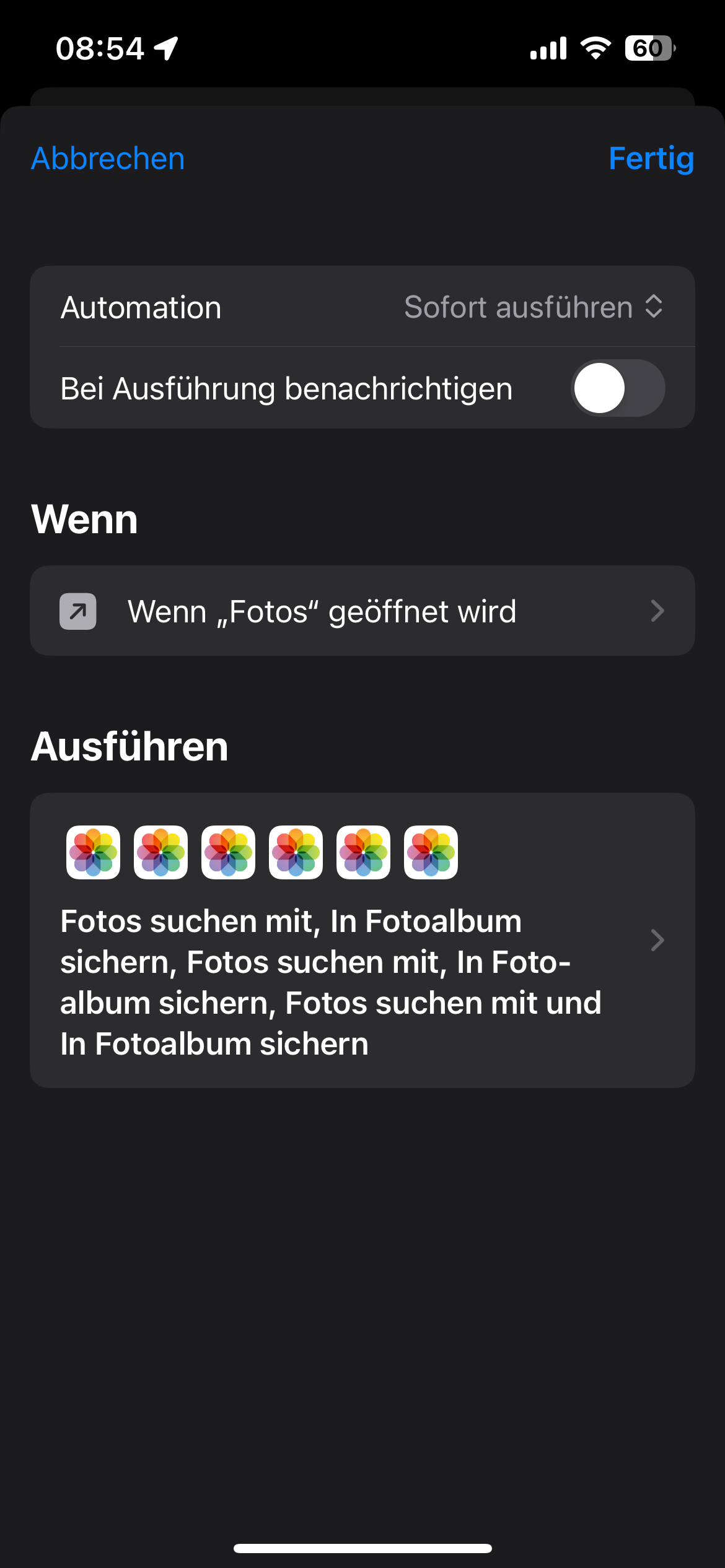Open the Ausführen actions summary row
The height and width of the screenshot is (1568, 725).
[362, 941]
